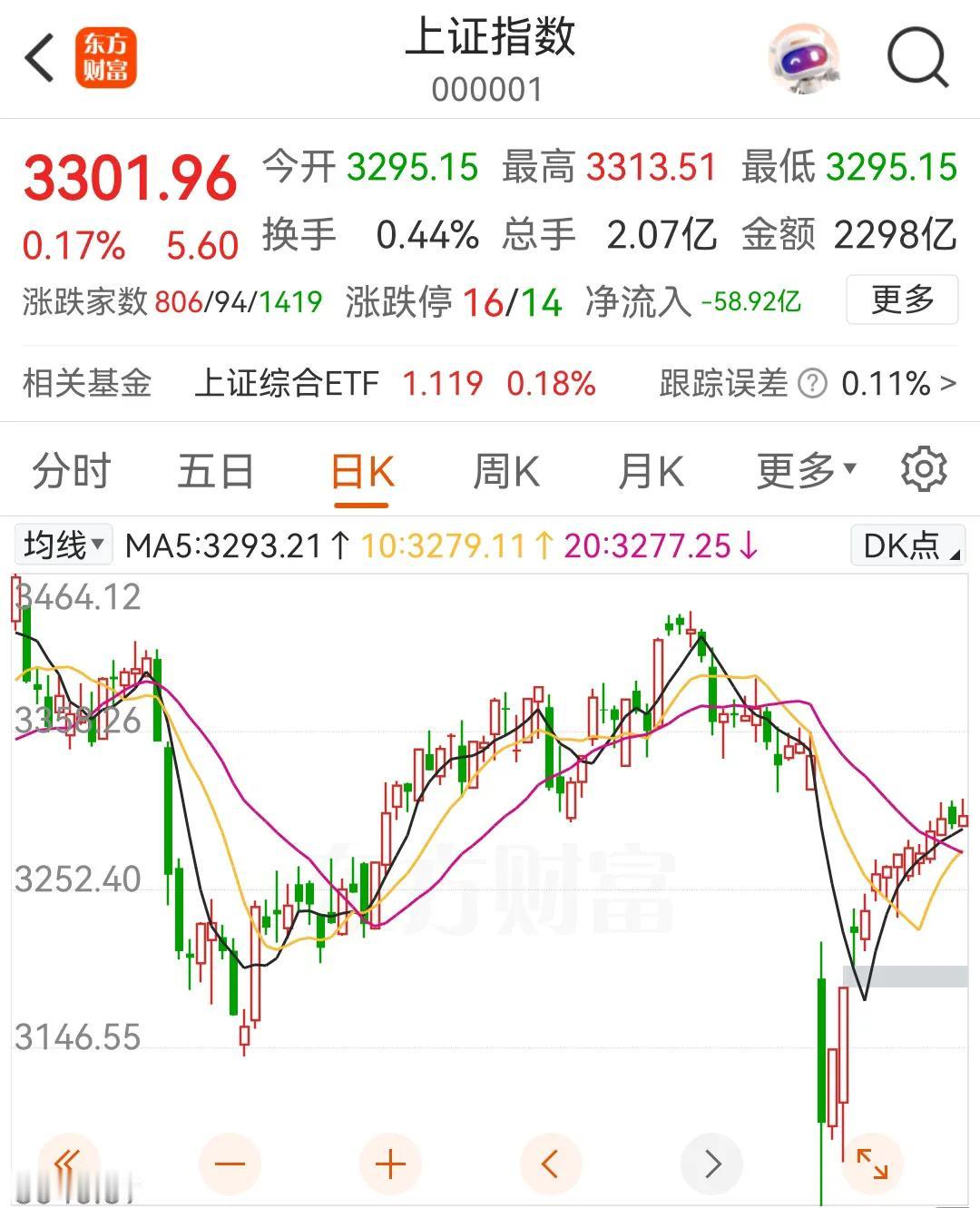Open the robot assistant
The image size is (980, 1208).
point(803,58)
